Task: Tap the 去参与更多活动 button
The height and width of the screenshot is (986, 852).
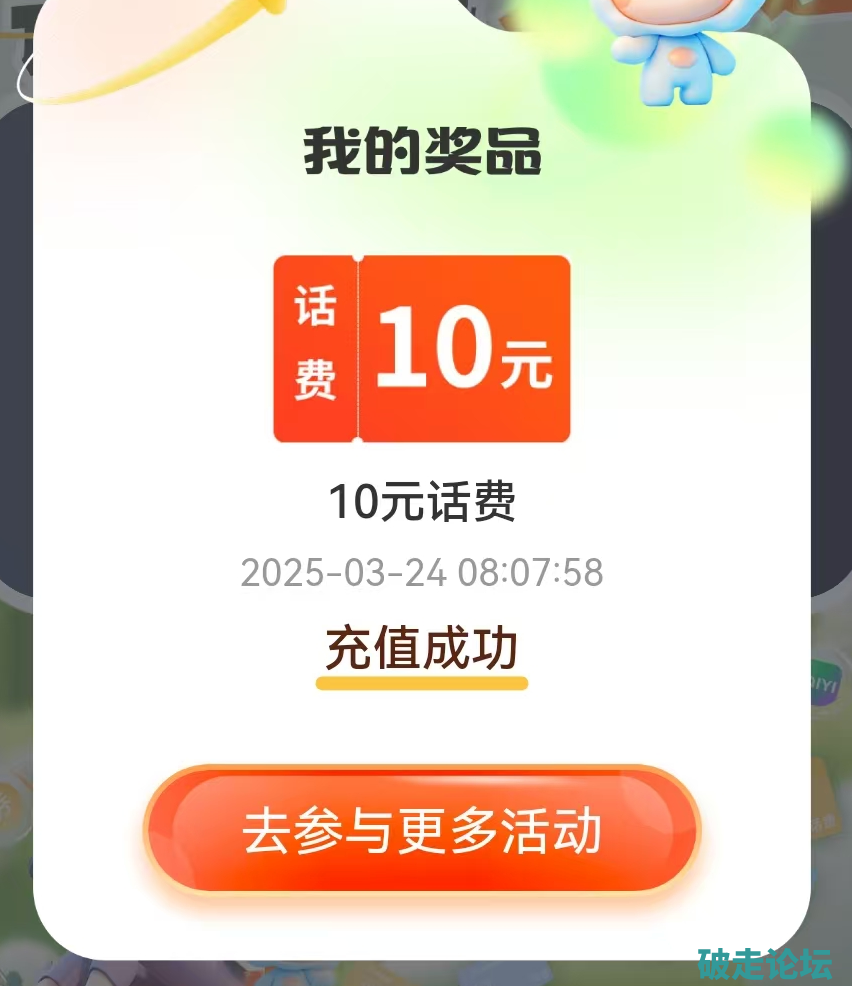Action: pyautogui.click(x=422, y=830)
